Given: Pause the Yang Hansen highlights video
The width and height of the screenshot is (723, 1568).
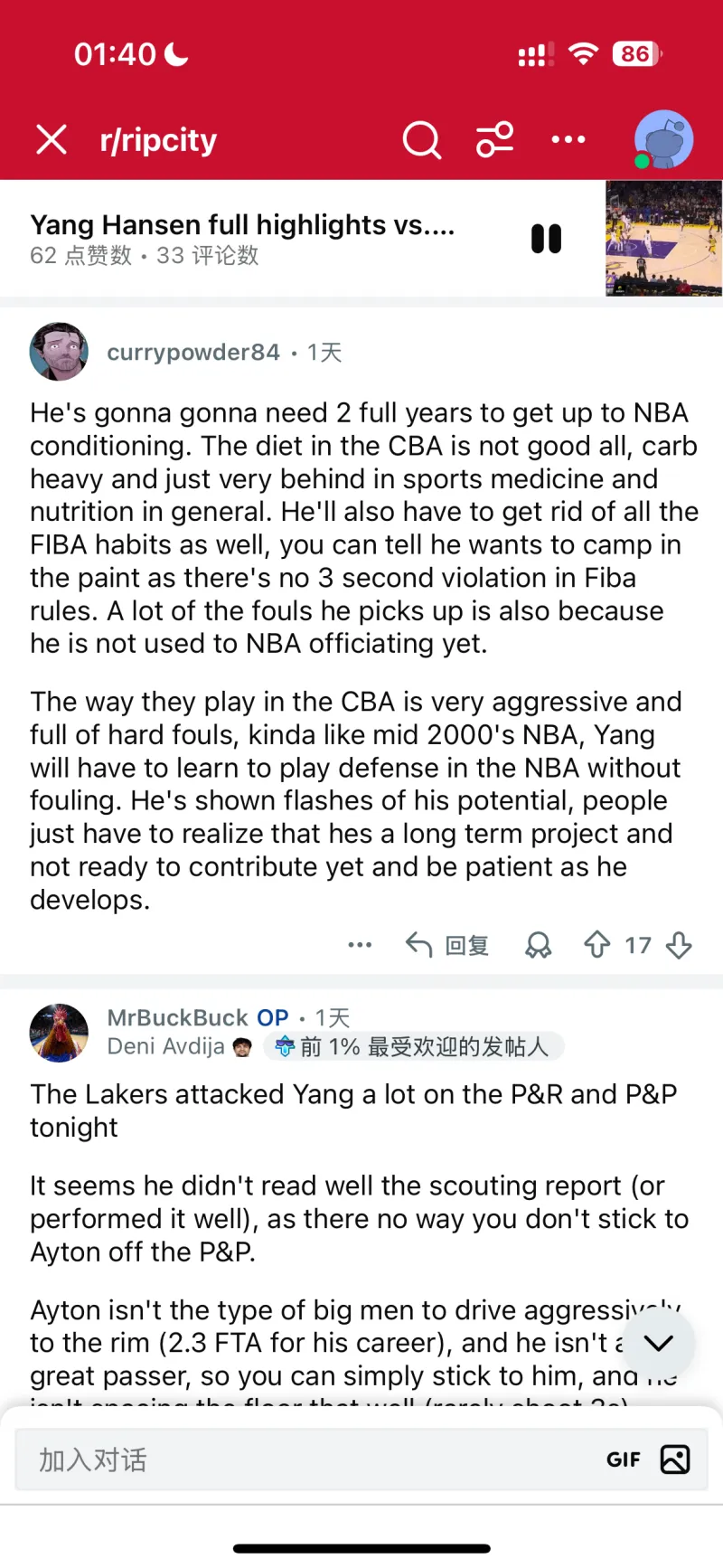Looking at the screenshot, I should point(547,239).
